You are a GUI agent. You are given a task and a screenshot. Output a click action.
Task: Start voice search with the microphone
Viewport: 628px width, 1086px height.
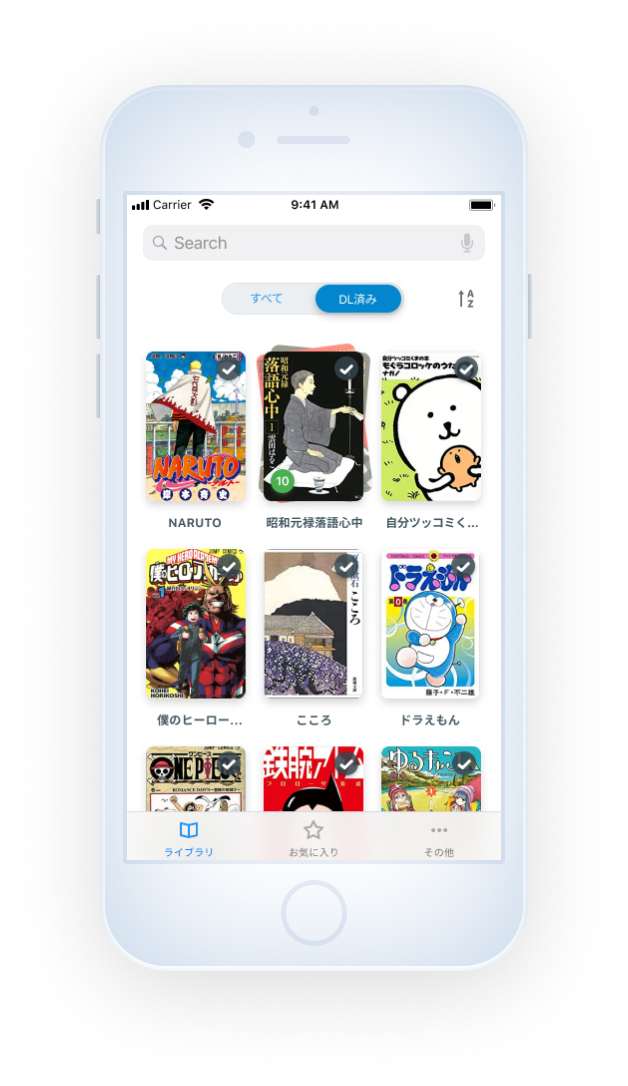tap(467, 243)
